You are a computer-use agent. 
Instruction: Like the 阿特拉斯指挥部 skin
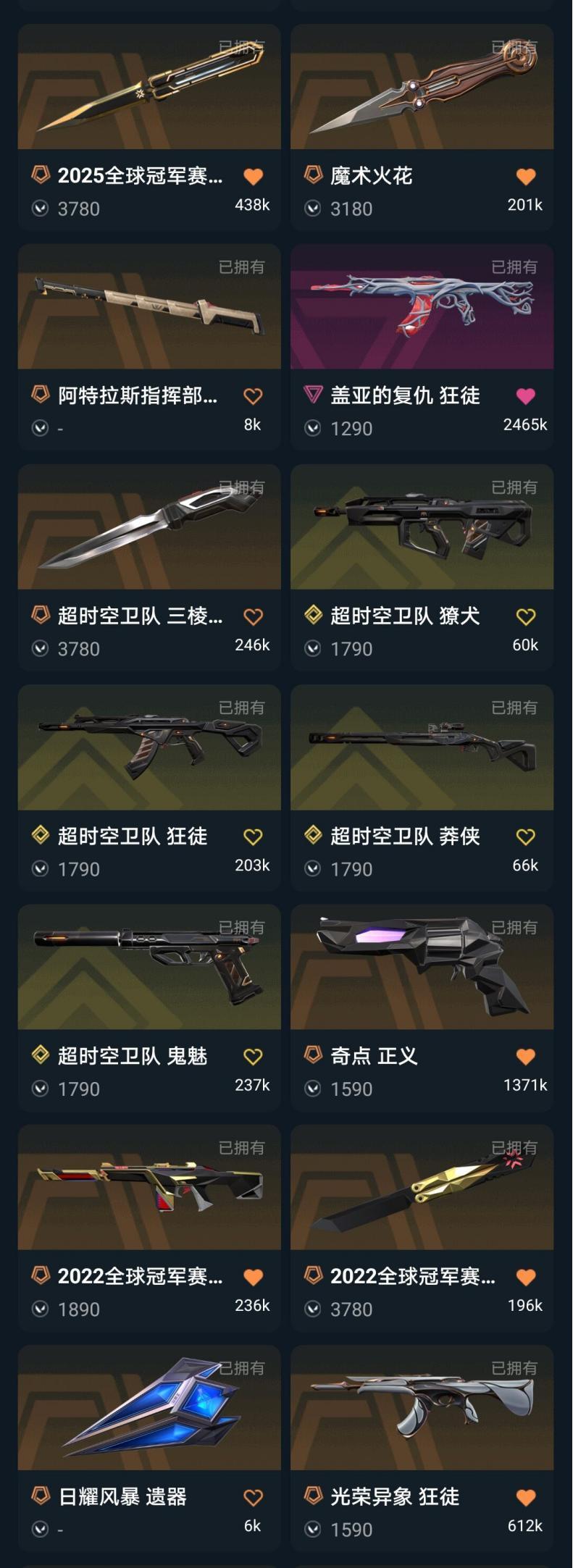tap(253, 396)
